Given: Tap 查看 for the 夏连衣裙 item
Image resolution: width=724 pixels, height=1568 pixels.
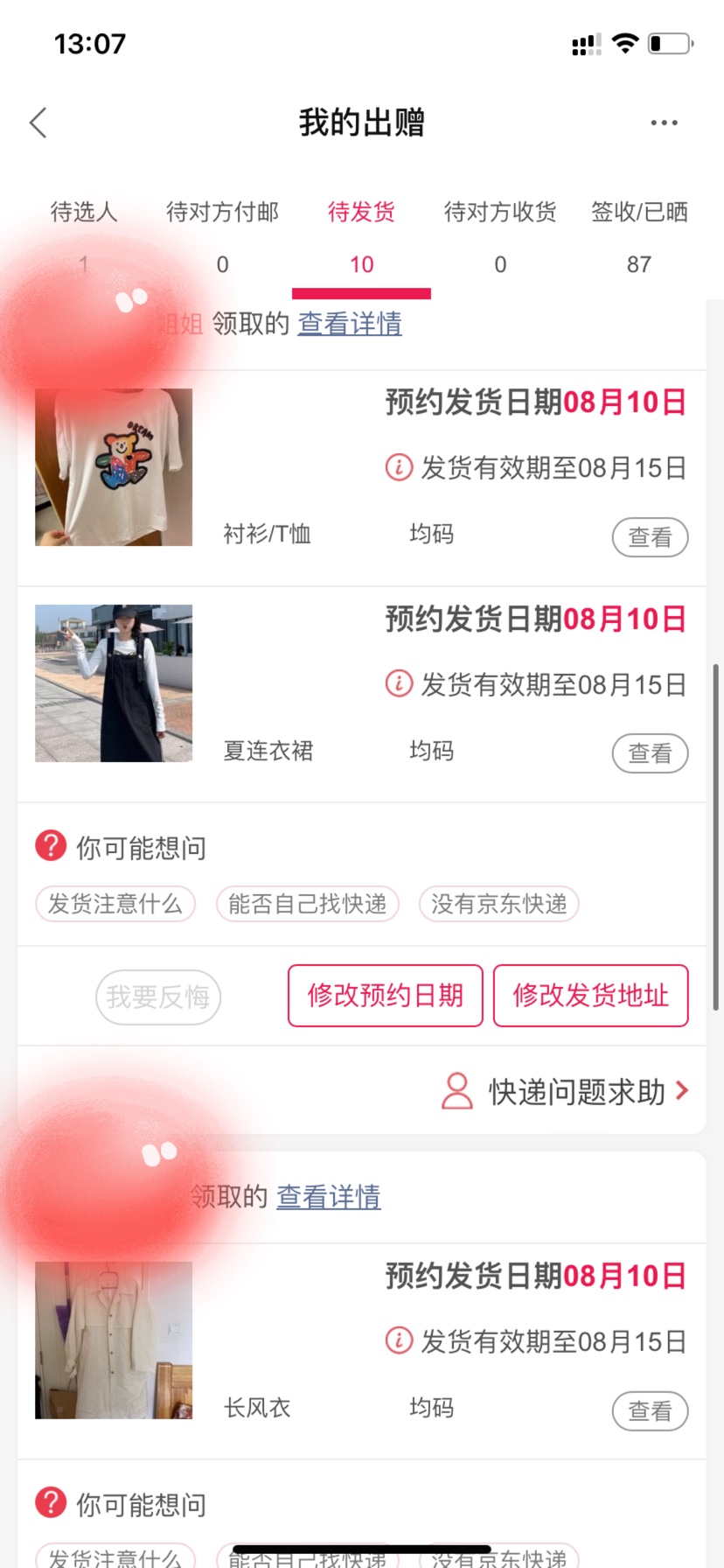Looking at the screenshot, I should 650,753.
